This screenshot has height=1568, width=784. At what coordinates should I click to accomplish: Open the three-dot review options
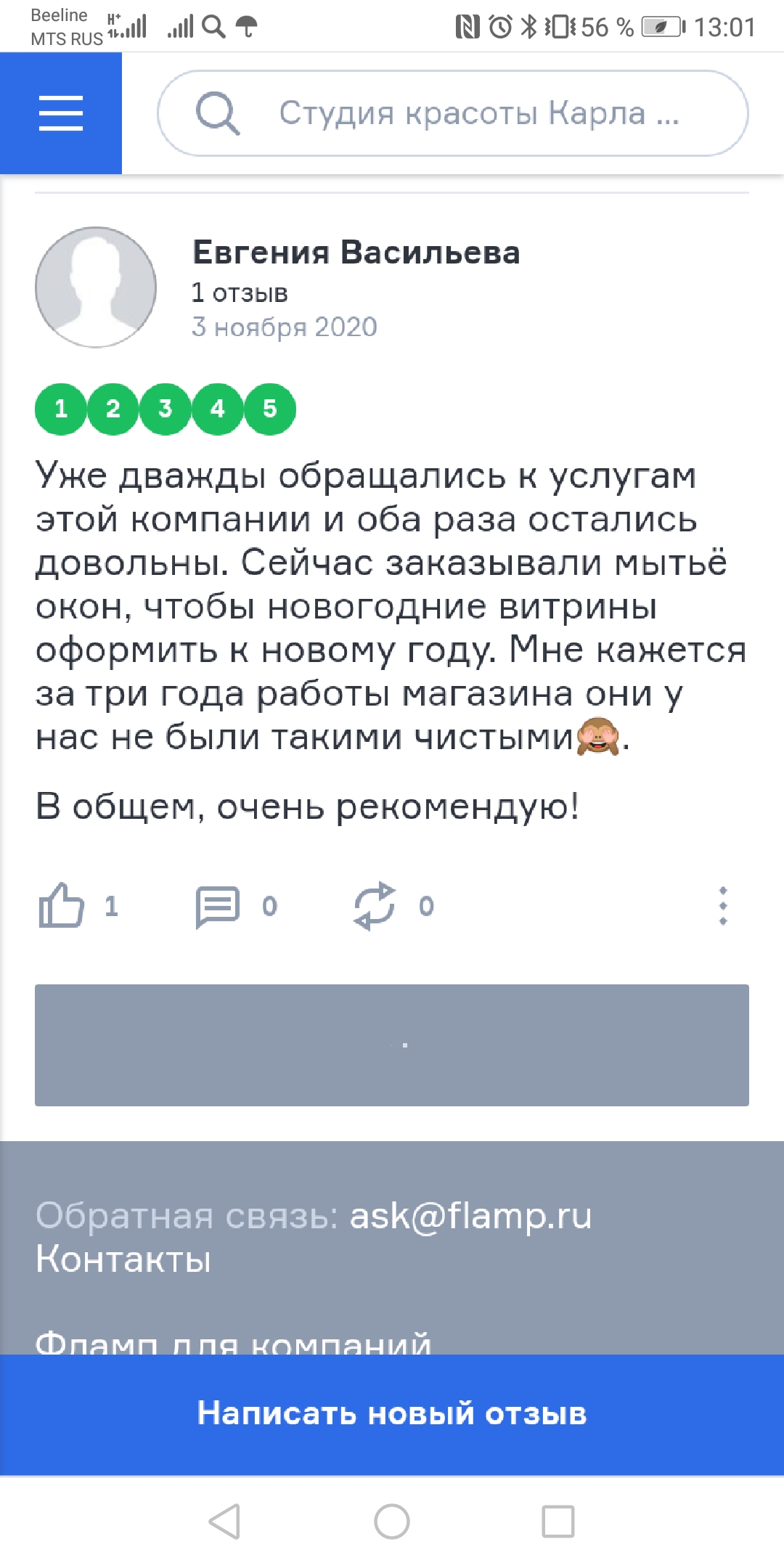[x=722, y=906]
